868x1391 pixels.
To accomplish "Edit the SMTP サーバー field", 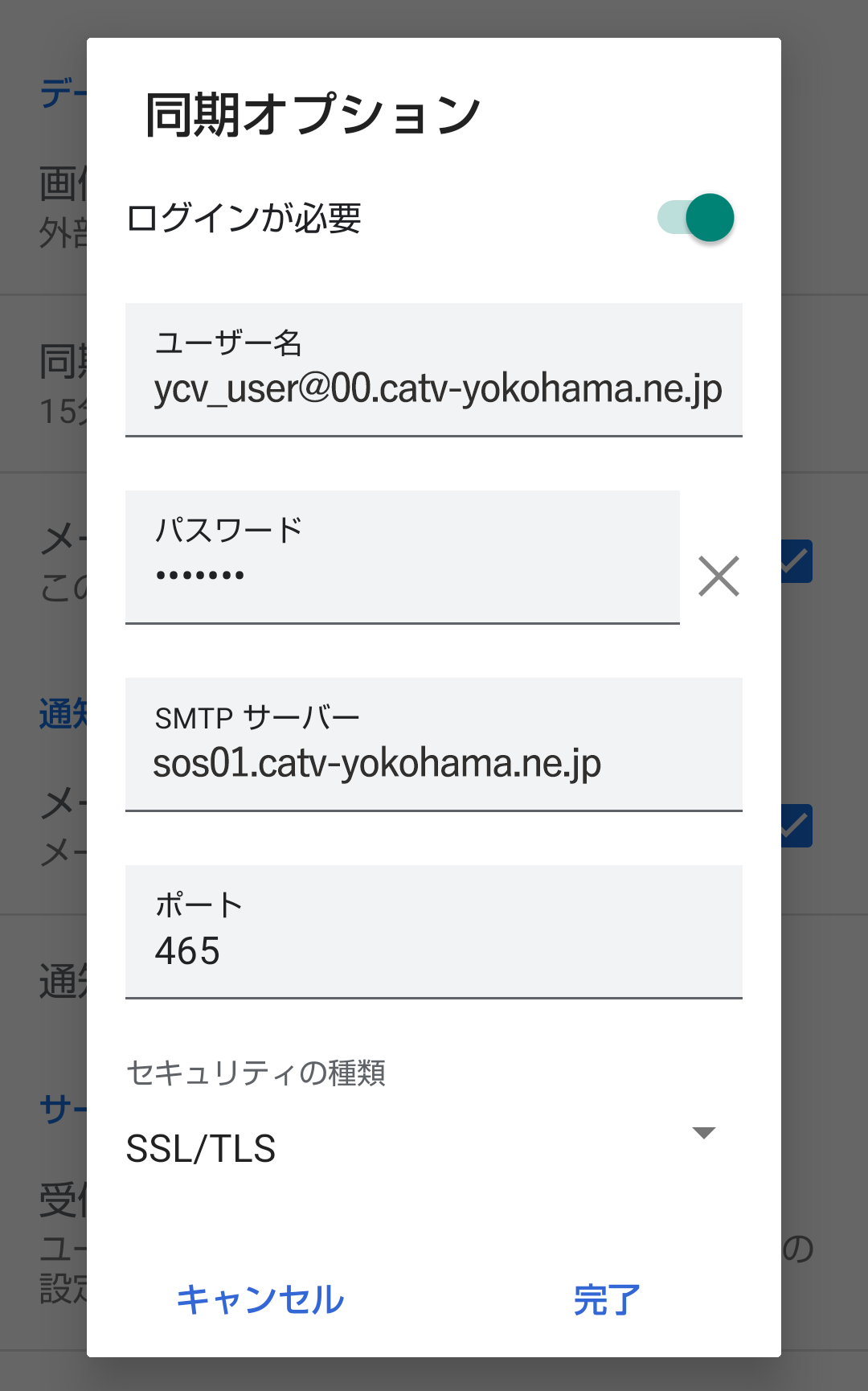I will pyautogui.click(x=434, y=745).
